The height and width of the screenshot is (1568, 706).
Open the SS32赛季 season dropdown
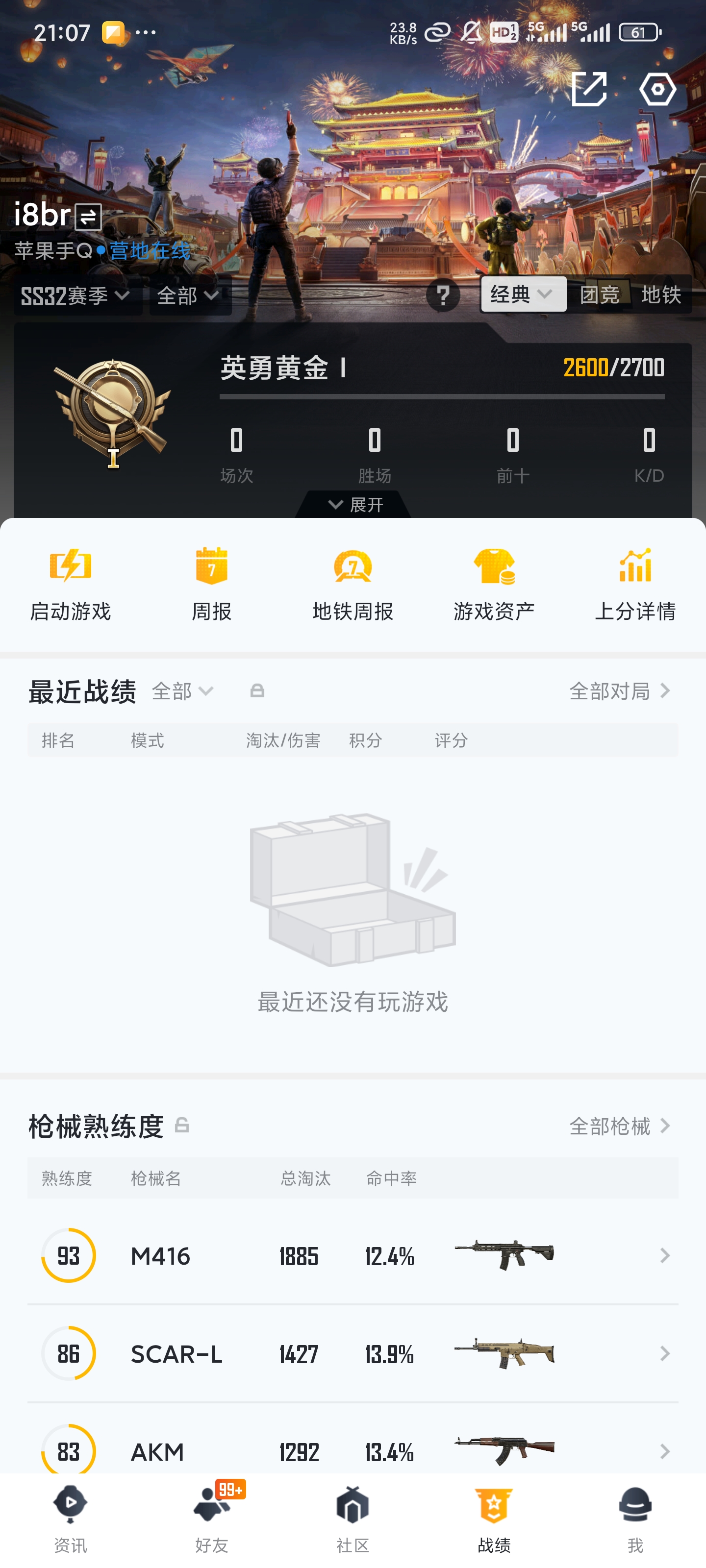click(76, 296)
